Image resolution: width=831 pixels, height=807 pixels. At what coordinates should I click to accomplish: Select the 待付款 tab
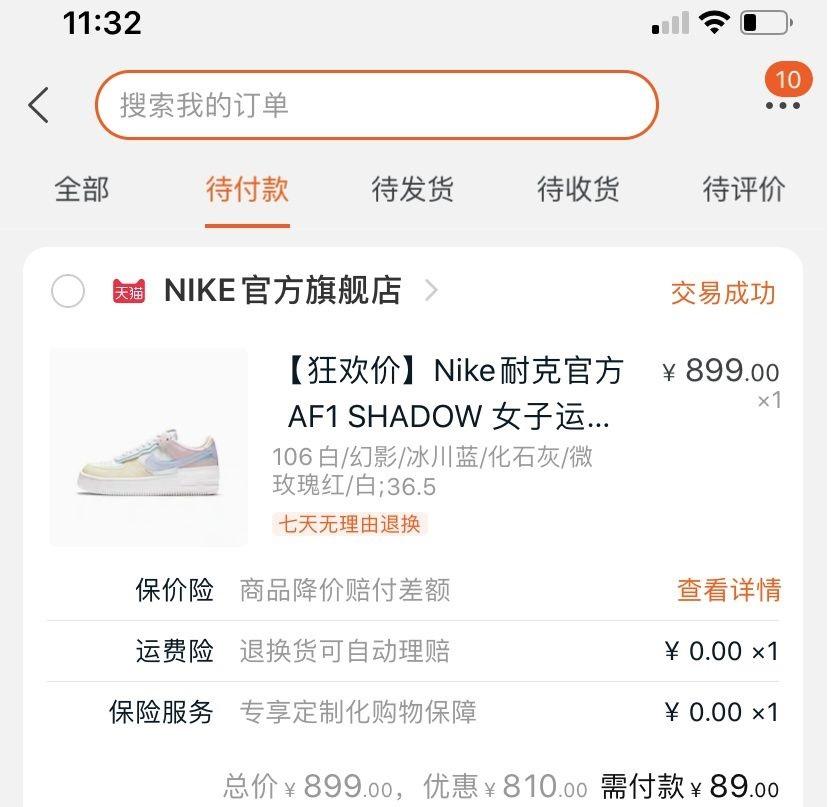pos(247,189)
